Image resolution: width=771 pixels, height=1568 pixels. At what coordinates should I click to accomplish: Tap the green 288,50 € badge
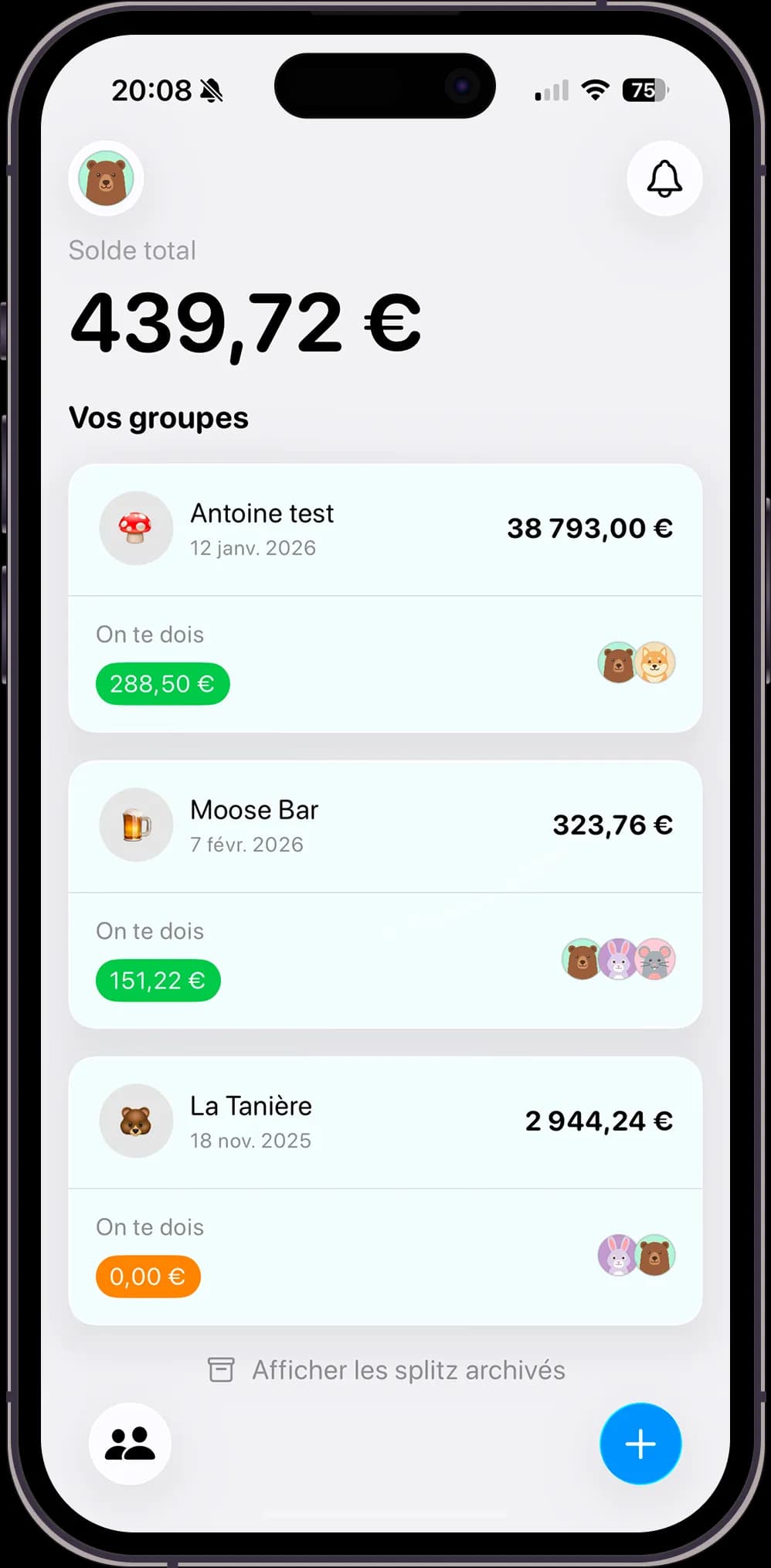pos(162,683)
